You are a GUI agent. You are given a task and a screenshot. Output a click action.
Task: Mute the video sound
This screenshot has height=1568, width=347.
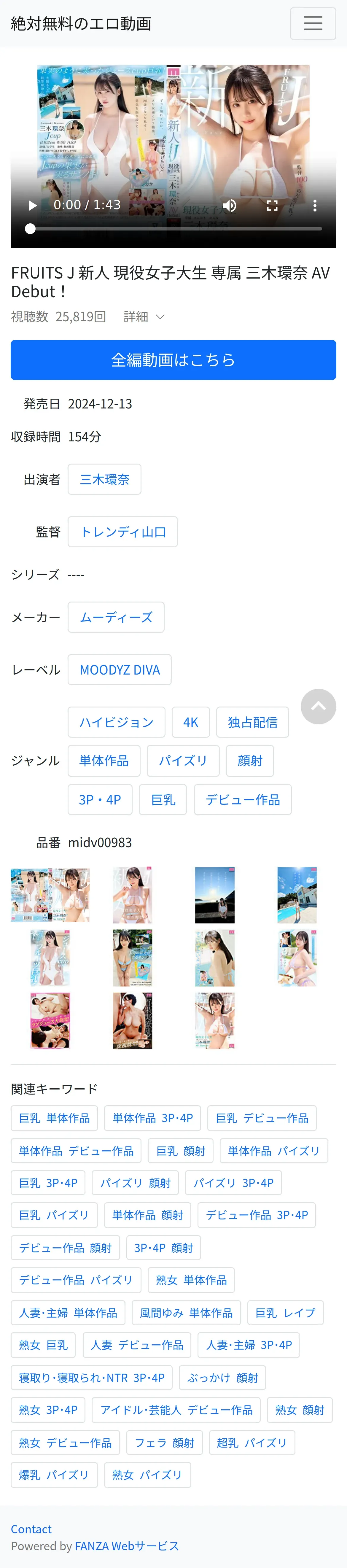pos(230,205)
